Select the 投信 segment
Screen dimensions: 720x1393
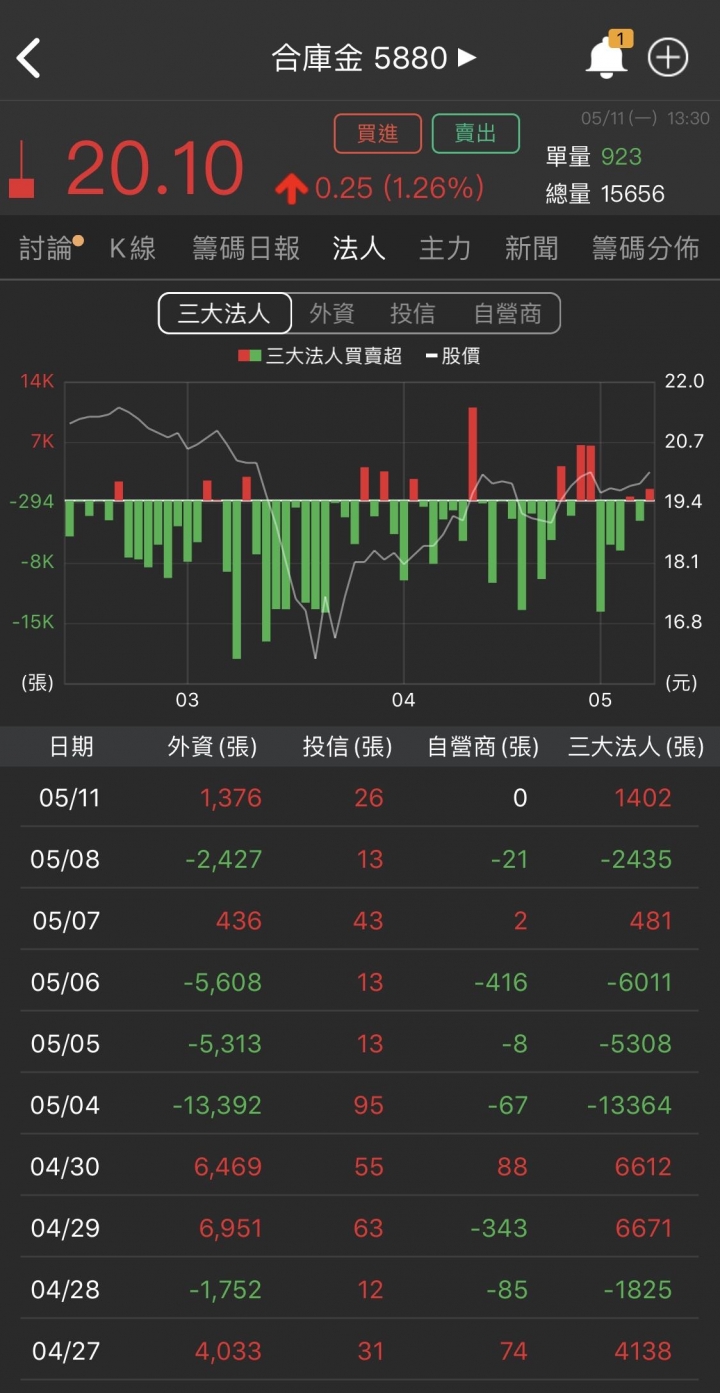click(413, 313)
